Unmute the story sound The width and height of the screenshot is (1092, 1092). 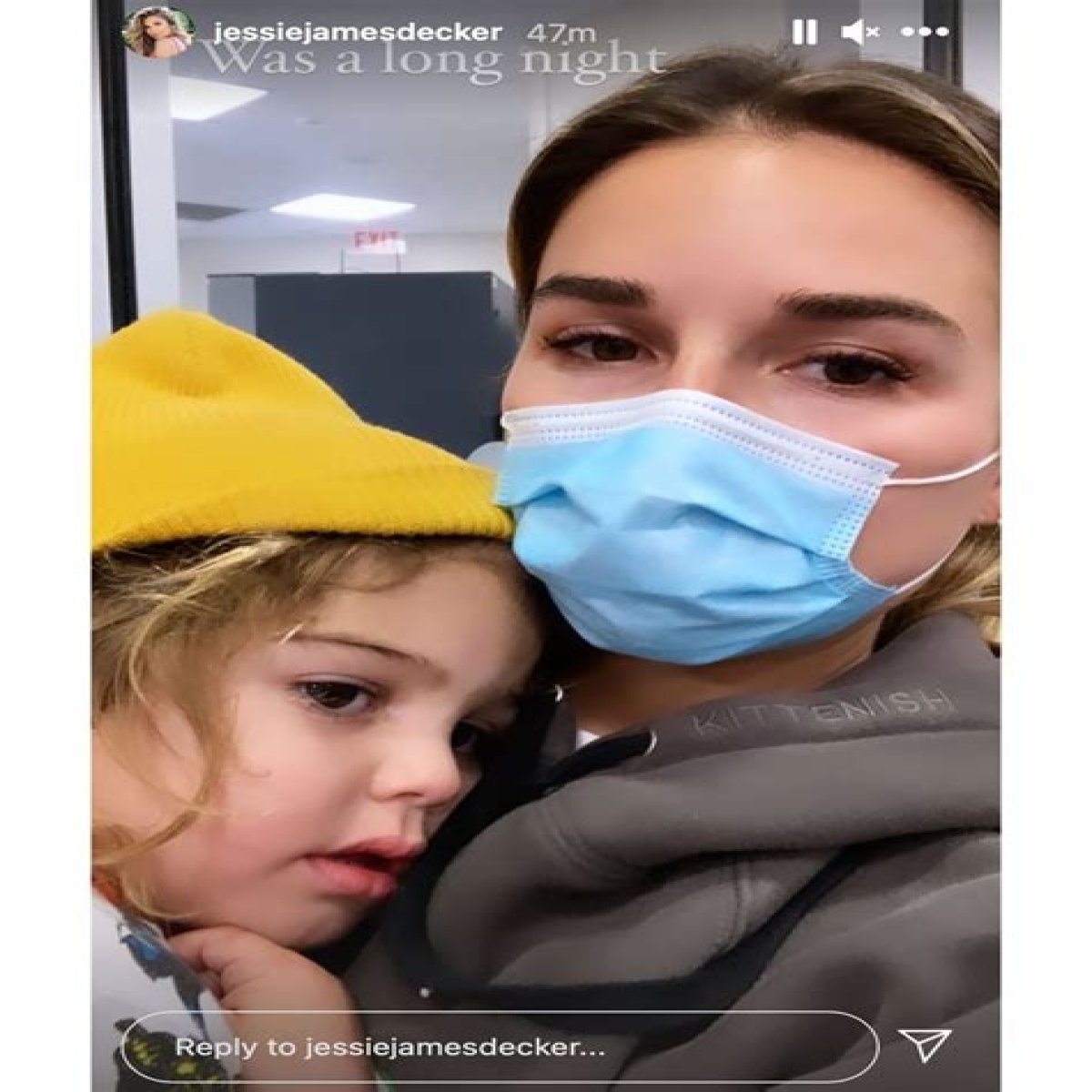tap(858, 33)
